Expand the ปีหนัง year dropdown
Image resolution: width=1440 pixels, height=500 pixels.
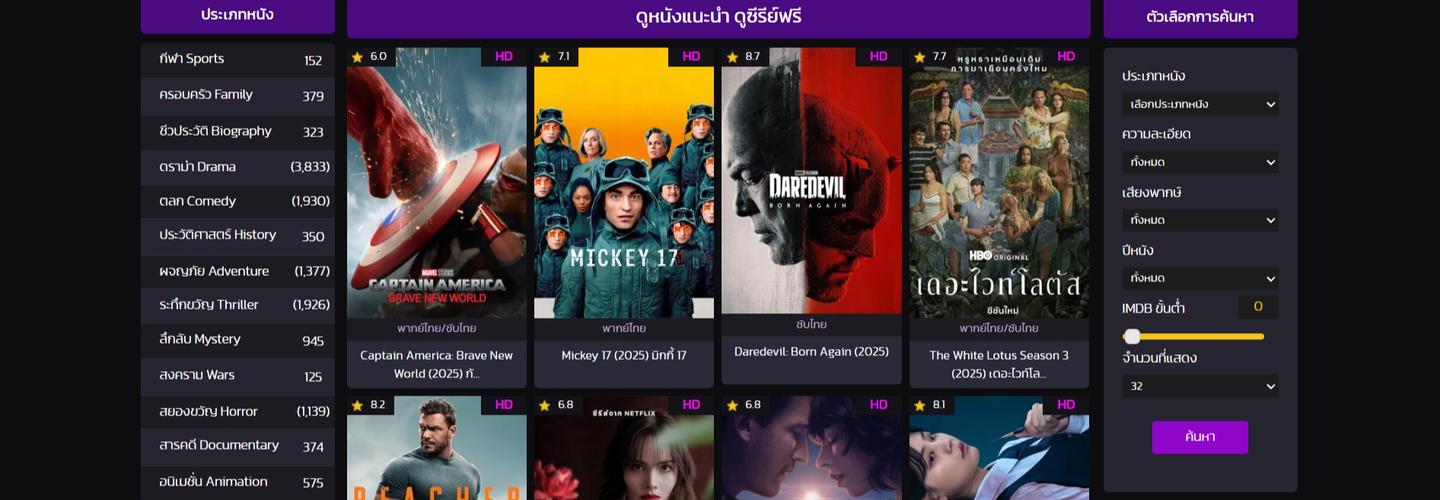(1200, 278)
